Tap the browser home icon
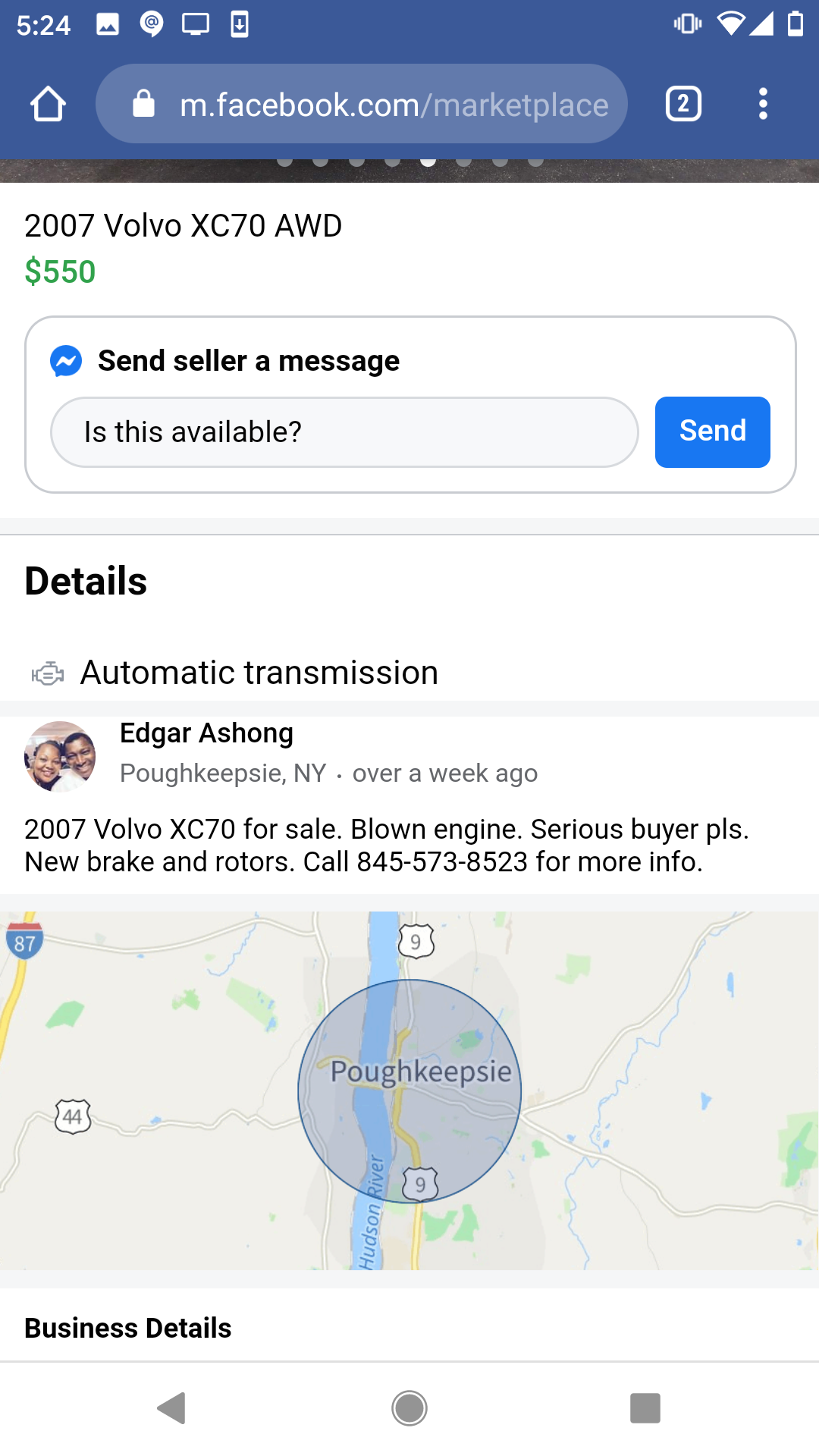819x1456 pixels. (48, 104)
